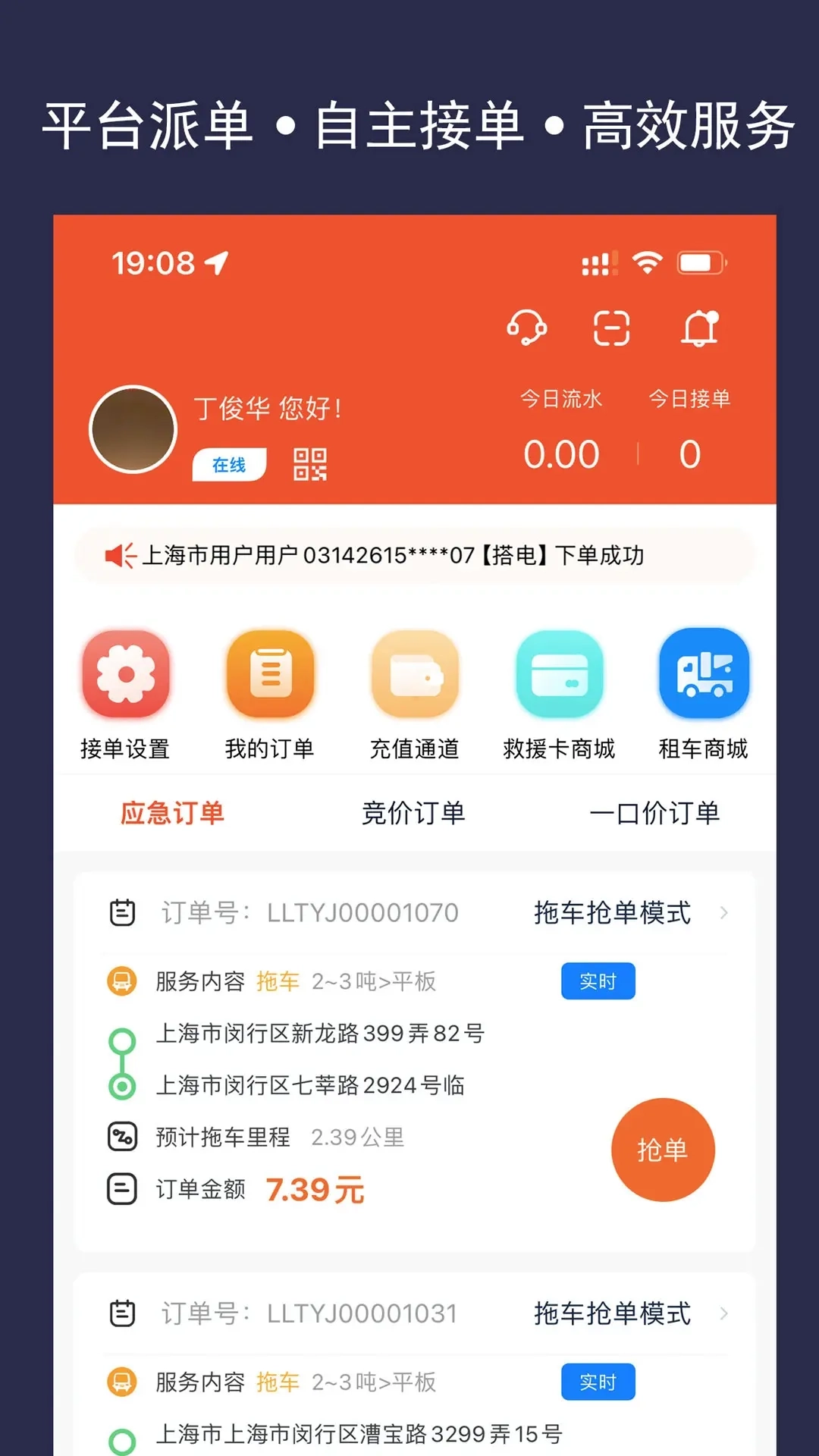Open customer service with the headset icon

pyautogui.click(x=529, y=328)
